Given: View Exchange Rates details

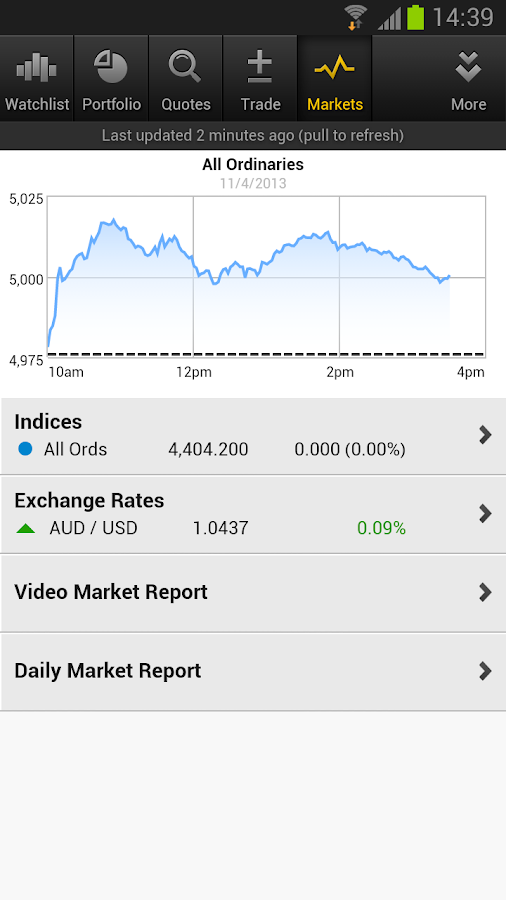Looking at the screenshot, I should coord(253,515).
